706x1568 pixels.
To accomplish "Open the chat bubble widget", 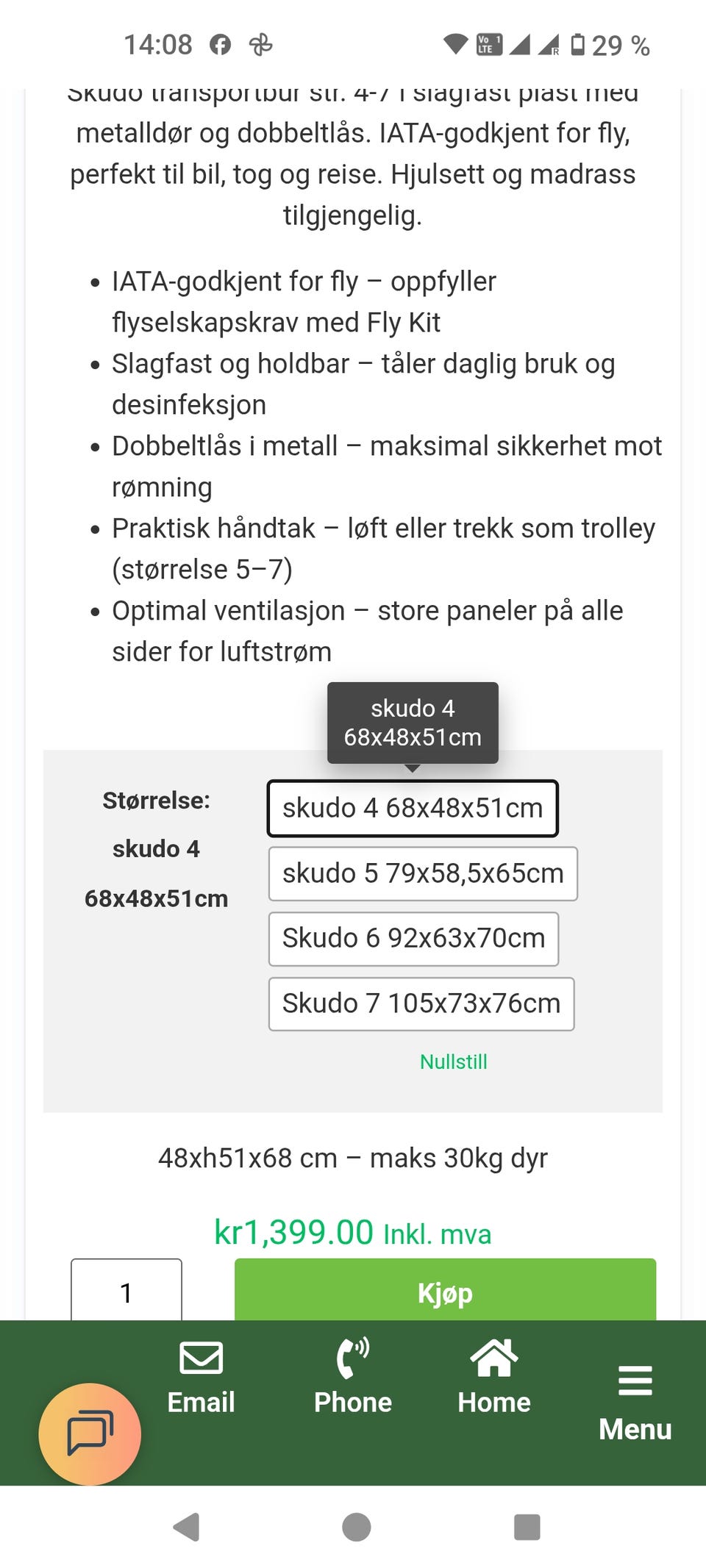I will point(88,1431).
